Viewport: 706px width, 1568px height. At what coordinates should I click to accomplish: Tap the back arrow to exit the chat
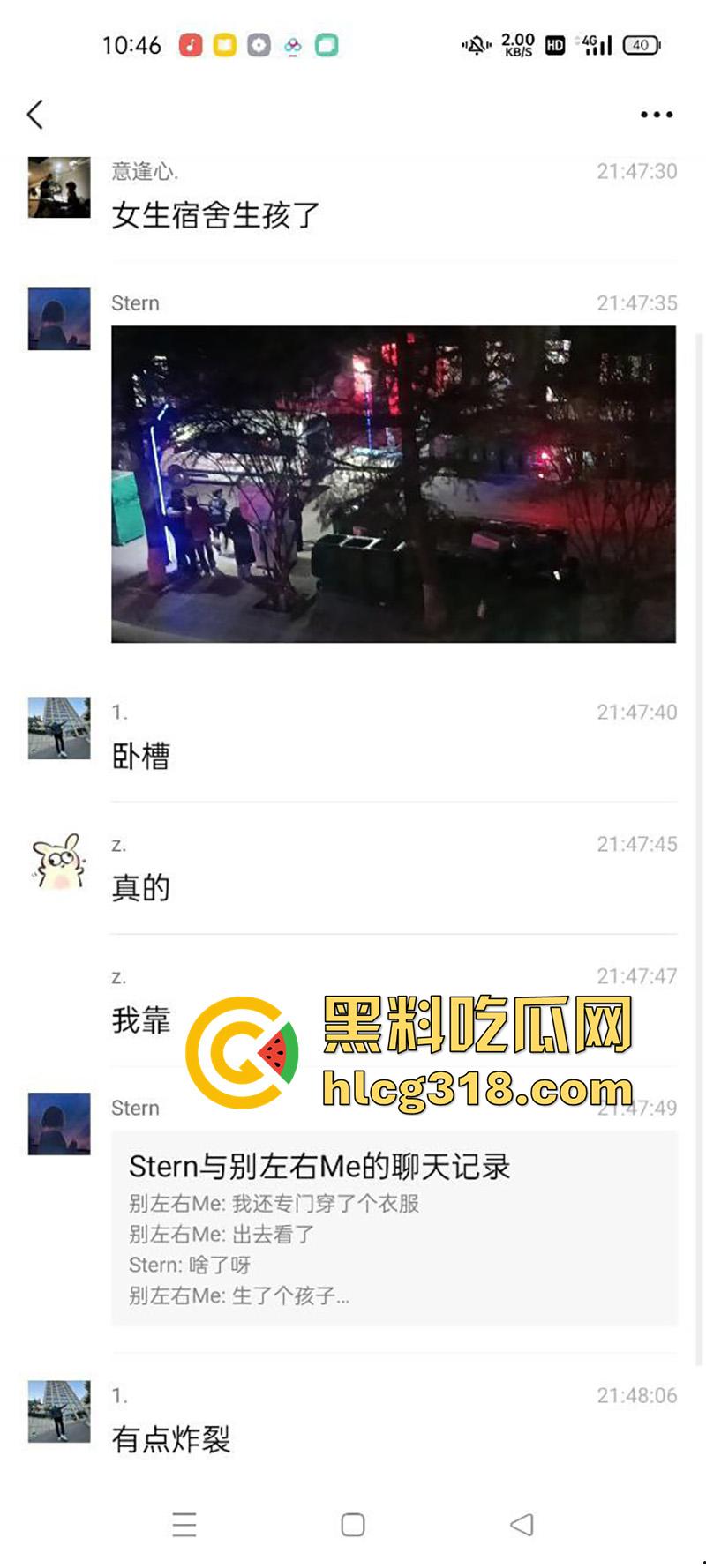(35, 114)
